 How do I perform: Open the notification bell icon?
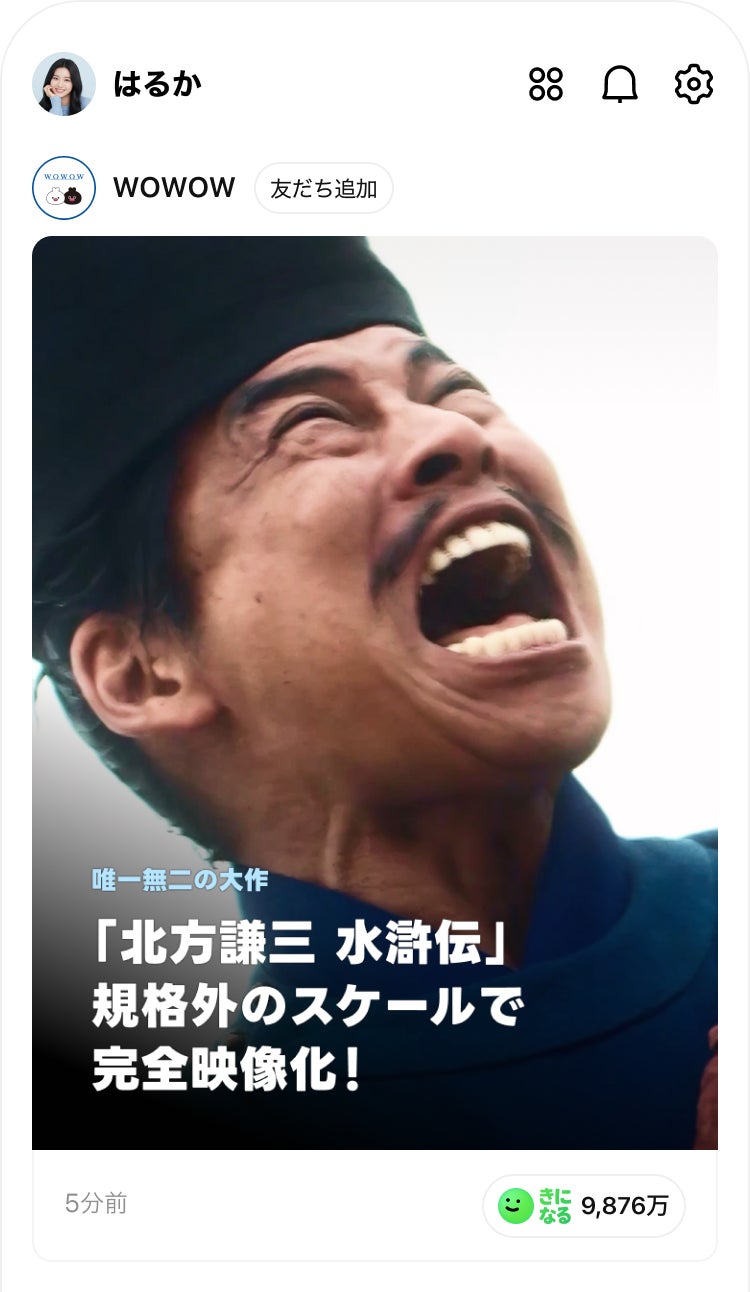(621, 85)
